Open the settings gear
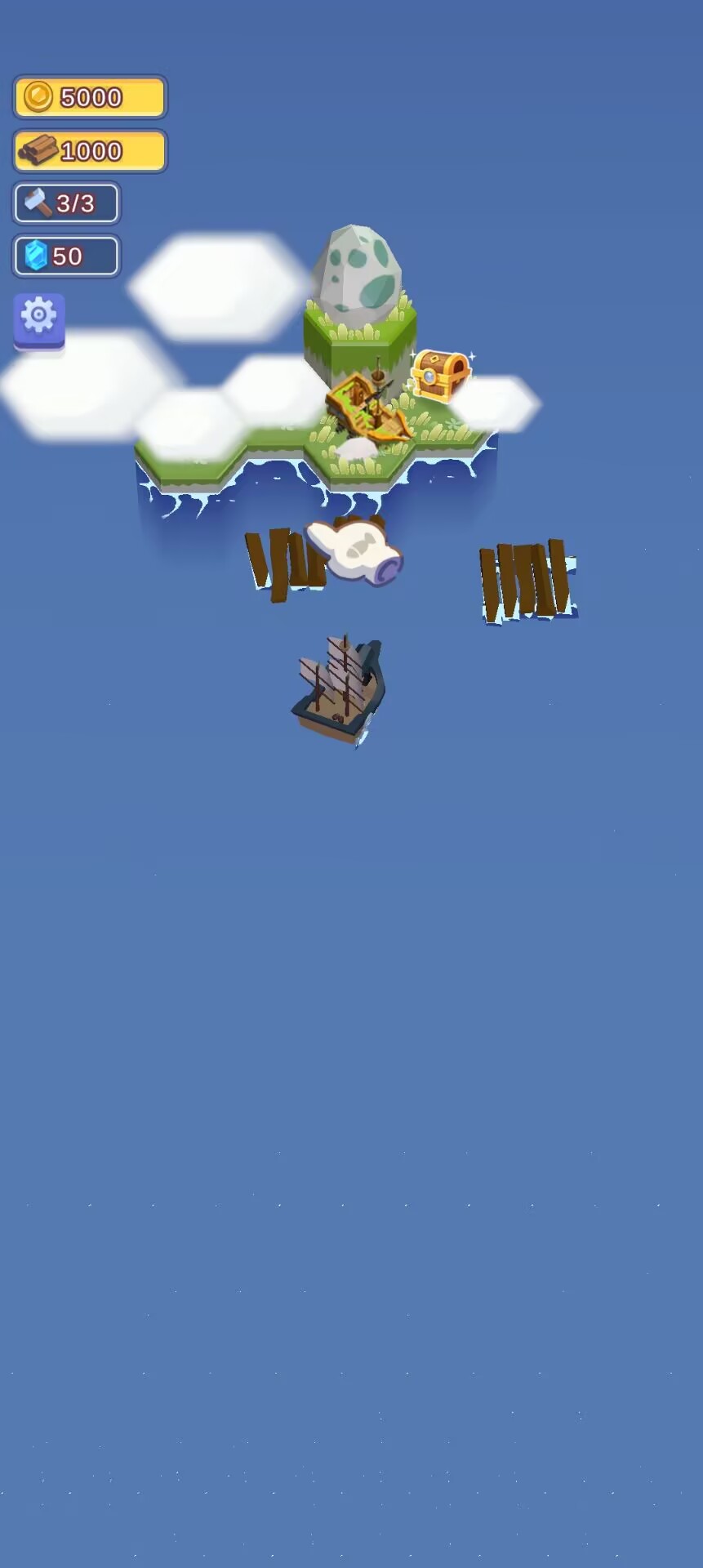 tap(38, 317)
